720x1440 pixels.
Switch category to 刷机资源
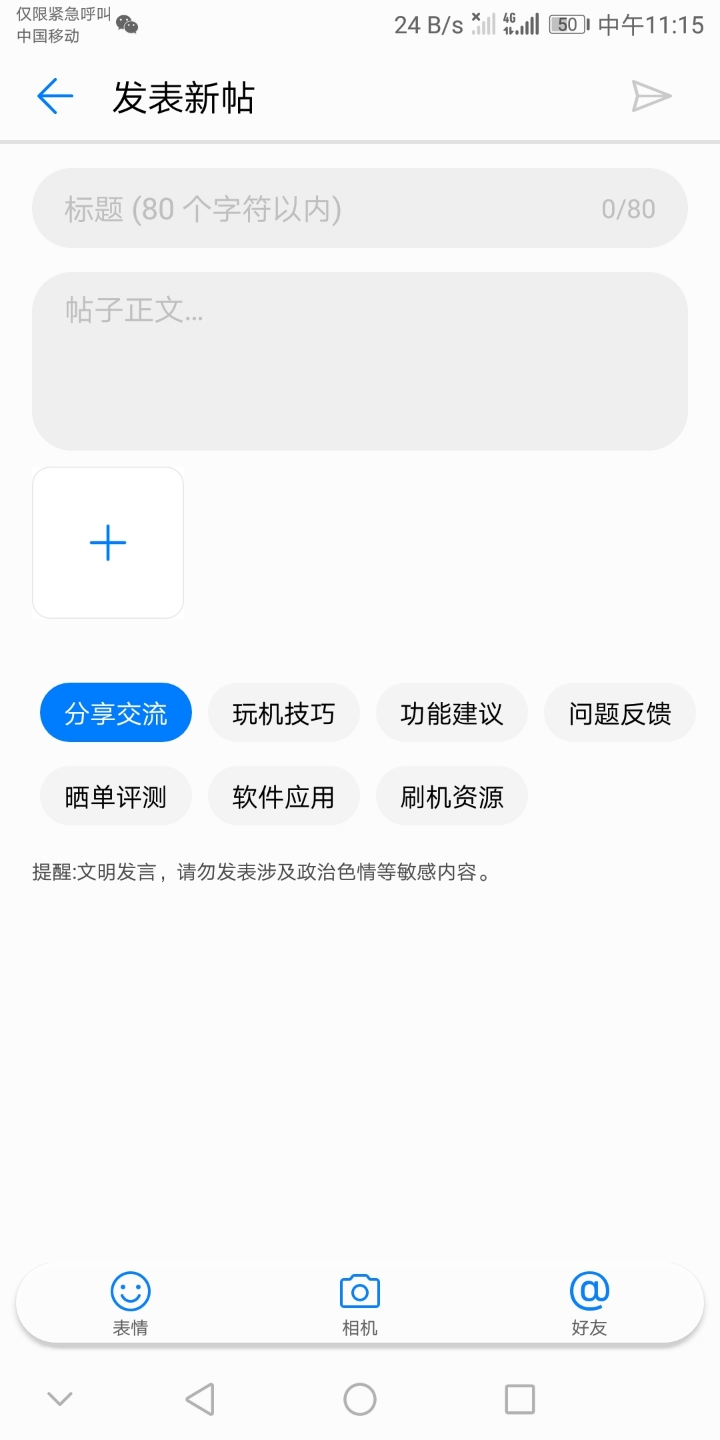coord(451,795)
